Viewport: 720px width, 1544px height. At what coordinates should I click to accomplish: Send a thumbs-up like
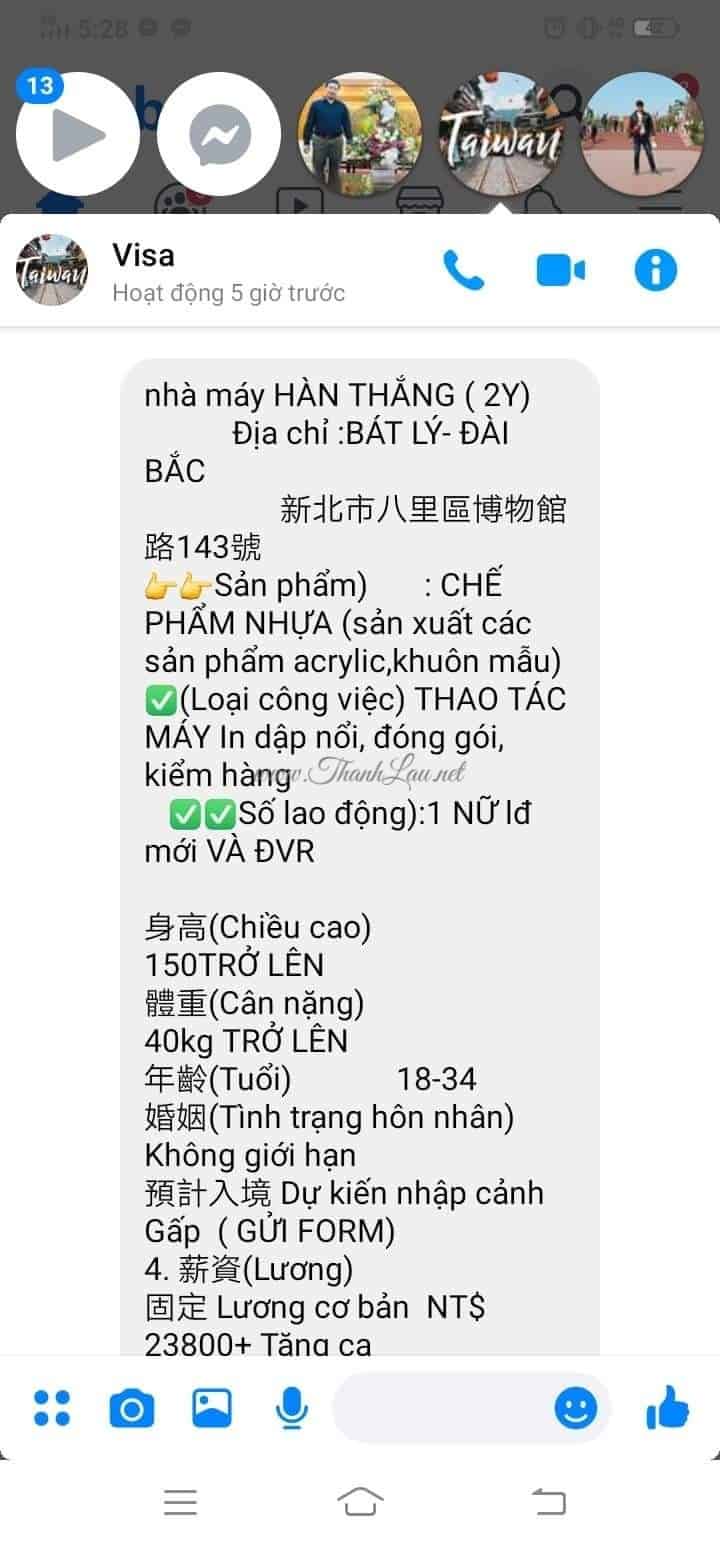667,1408
